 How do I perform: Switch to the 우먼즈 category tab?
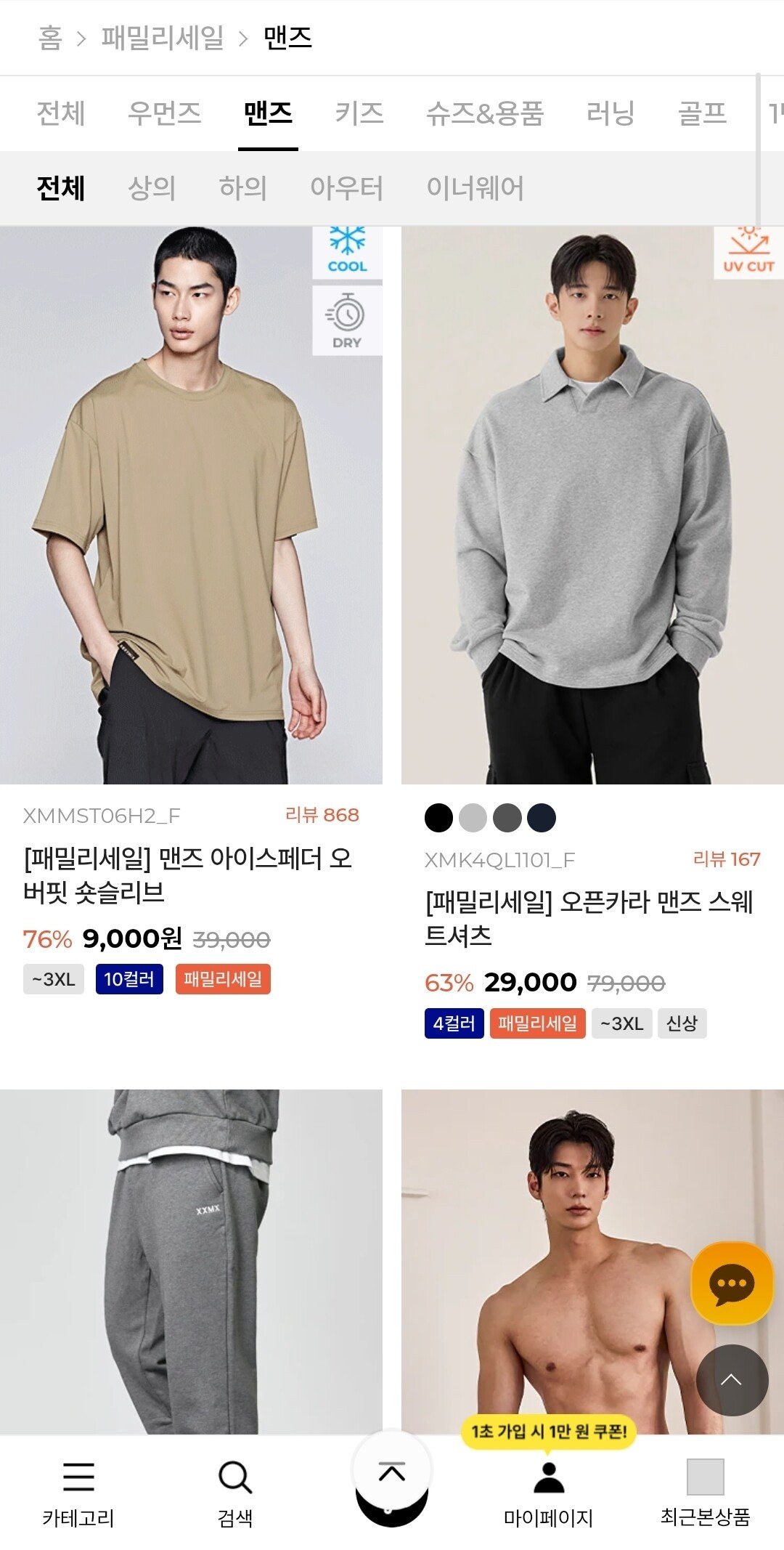click(165, 114)
